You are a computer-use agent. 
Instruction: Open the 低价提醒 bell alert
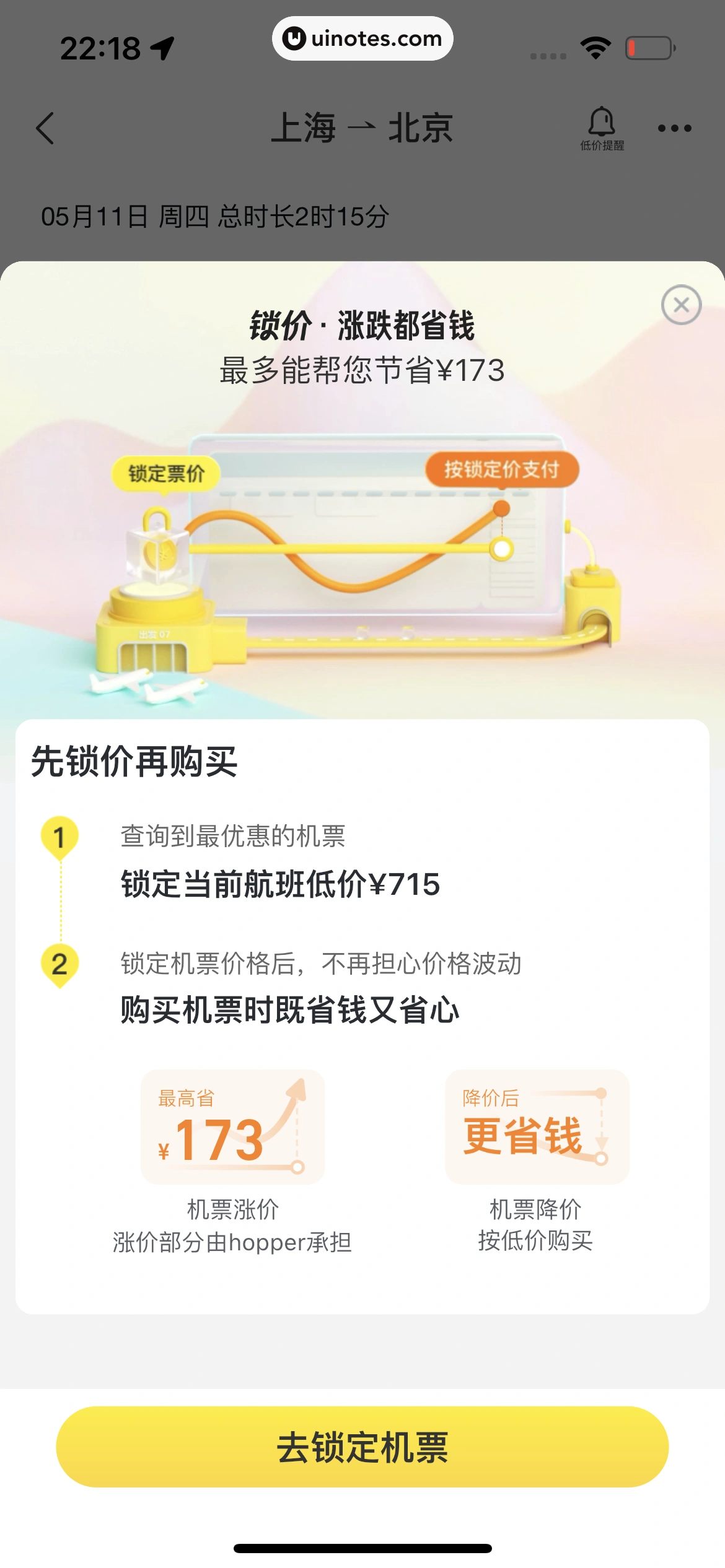coord(602,128)
